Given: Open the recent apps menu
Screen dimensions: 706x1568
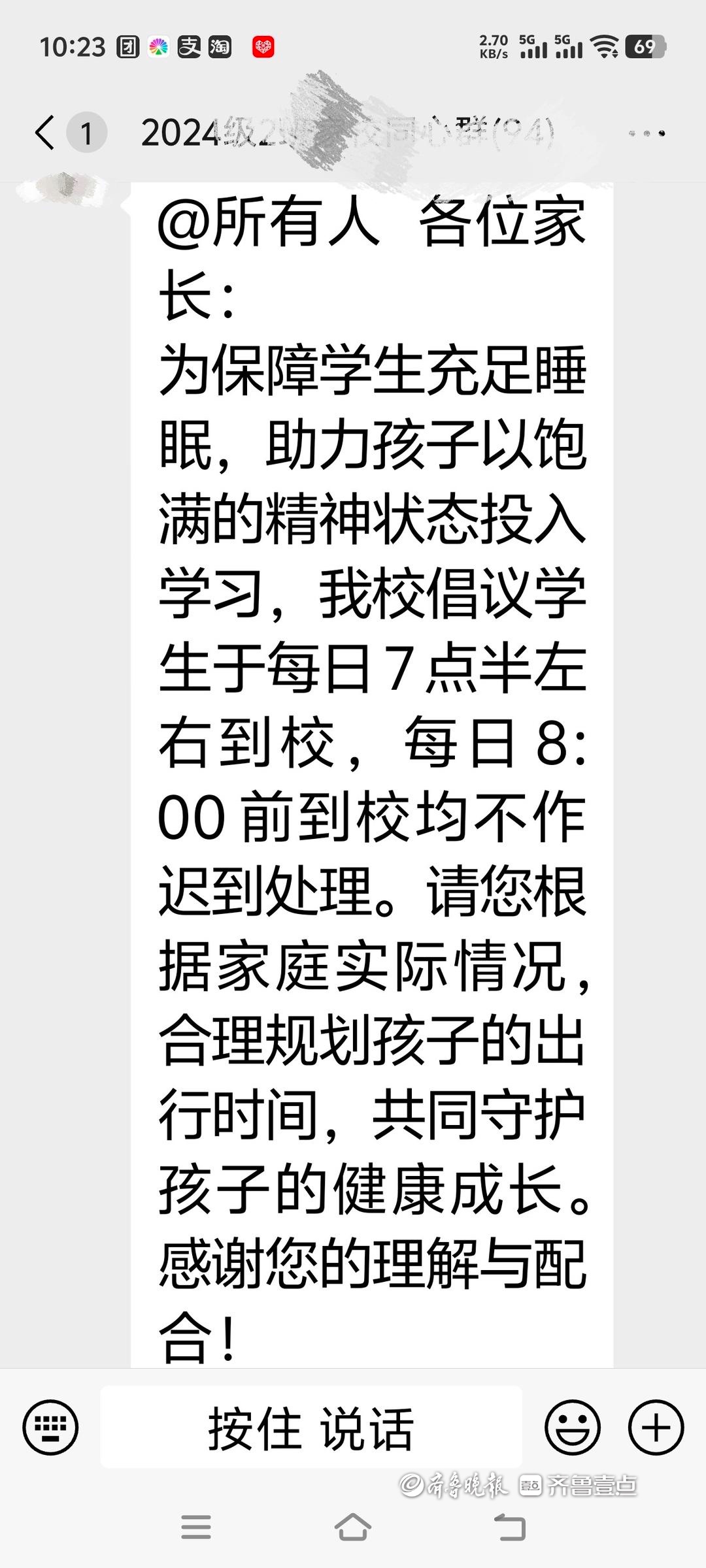Looking at the screenshot, I should (195, 1527).
